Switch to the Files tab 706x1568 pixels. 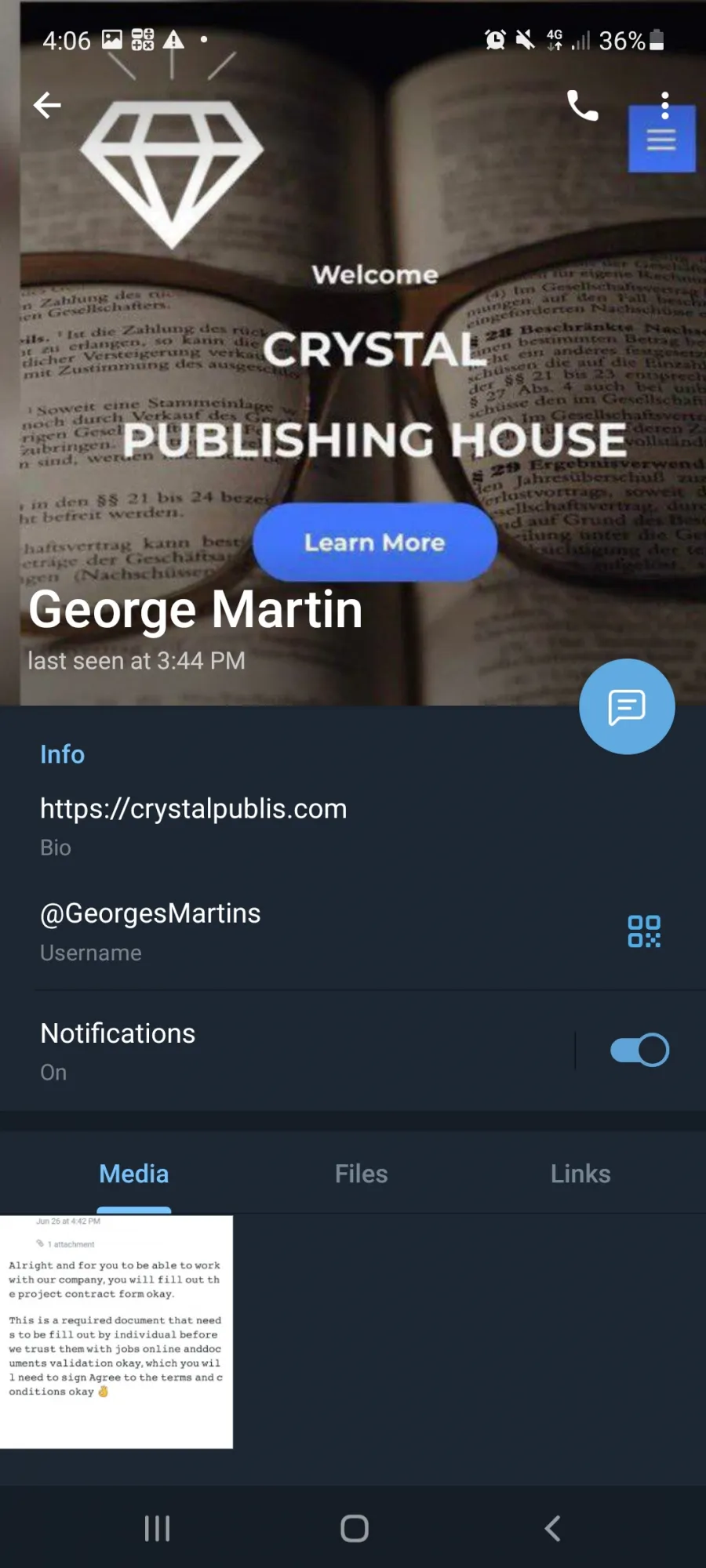coord(361,1174)
